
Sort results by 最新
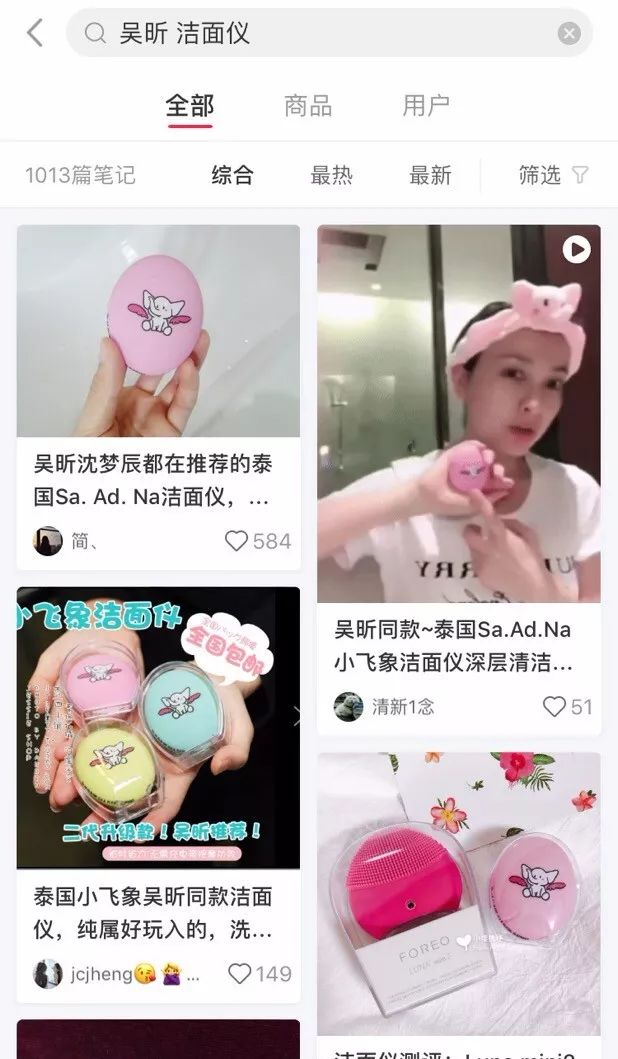click(x=430, y=175)
